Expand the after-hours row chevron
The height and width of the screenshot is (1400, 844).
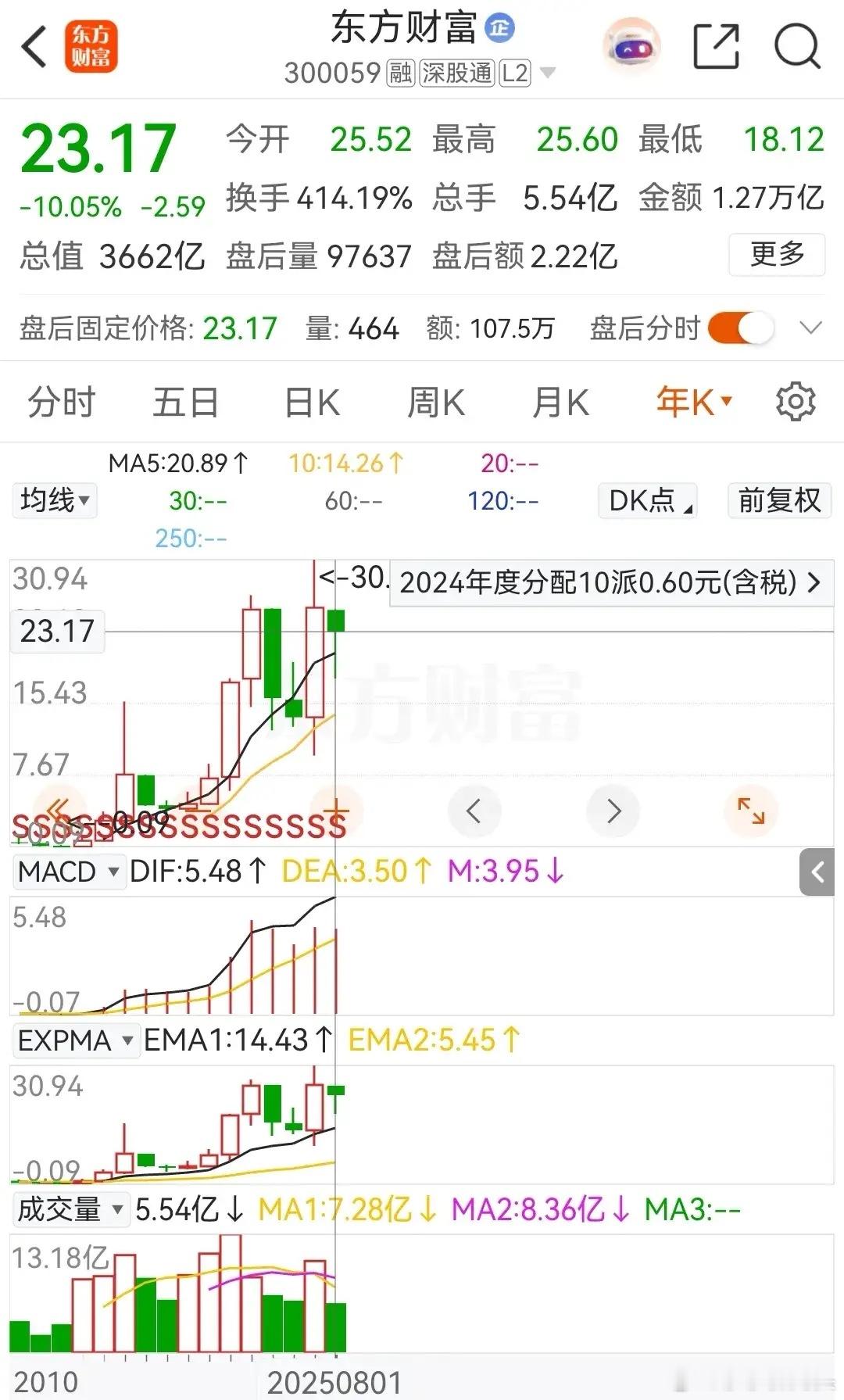[x=811, y=328]
